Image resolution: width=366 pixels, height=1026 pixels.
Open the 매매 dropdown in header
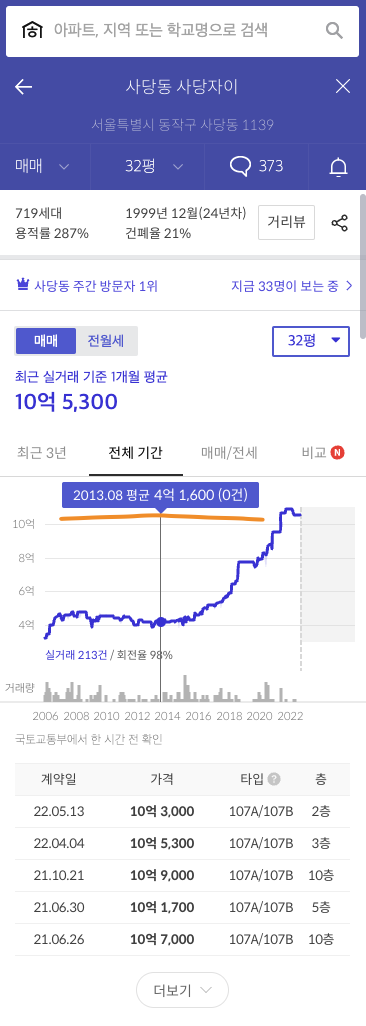point(42,166)
